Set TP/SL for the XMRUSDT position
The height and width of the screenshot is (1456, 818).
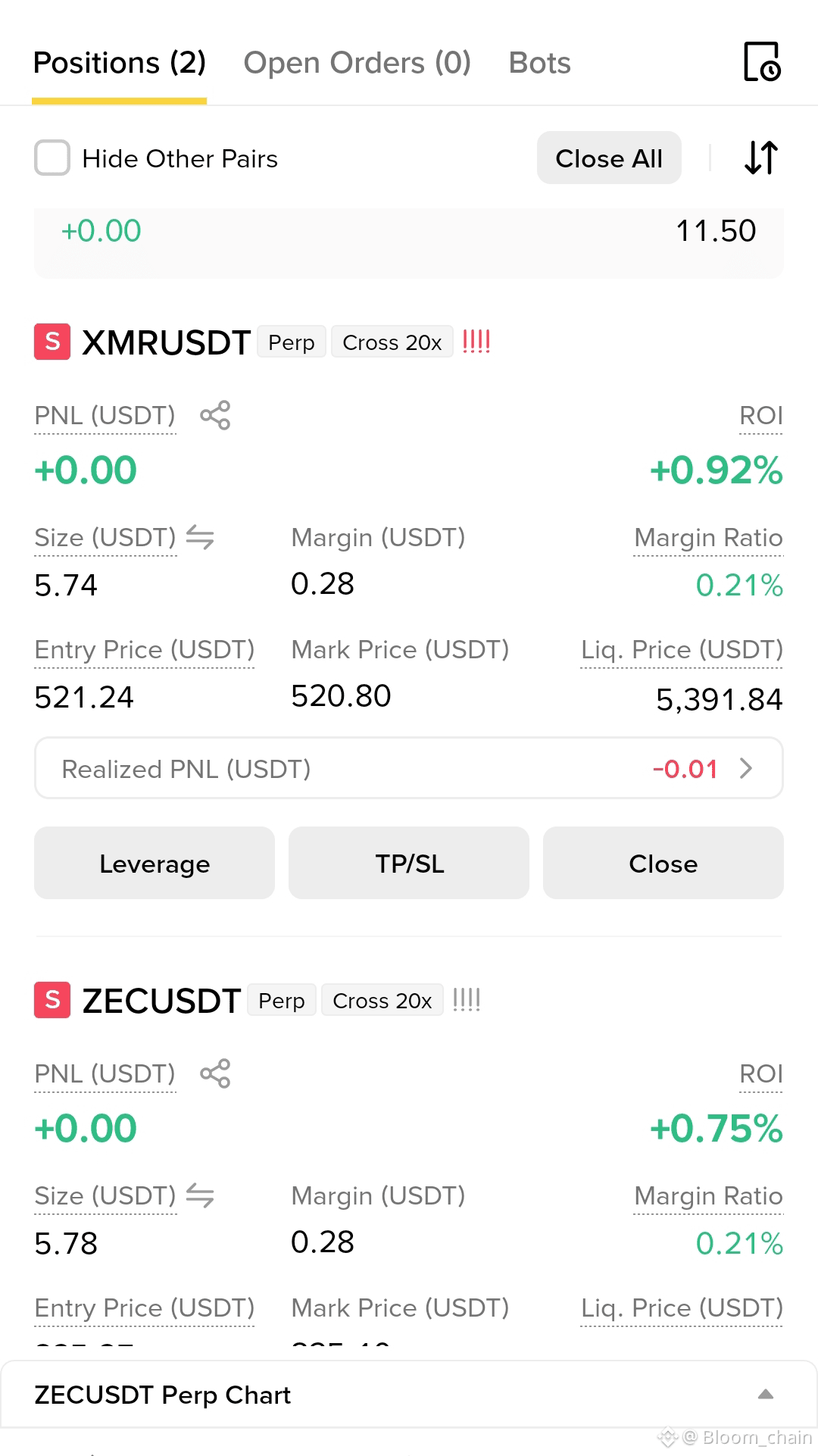pos(409,863)
